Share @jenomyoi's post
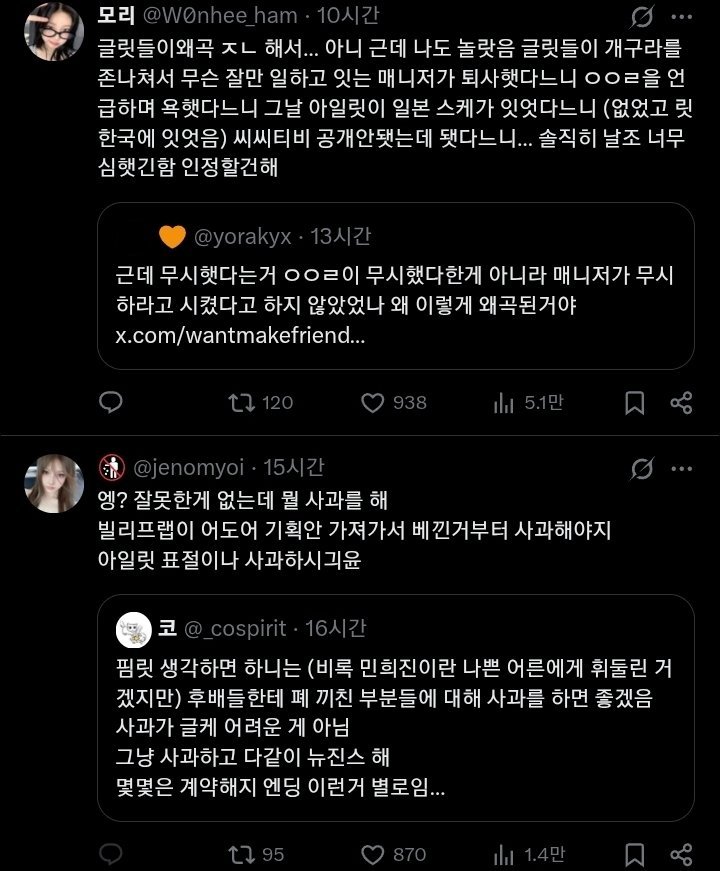This screenshot has width=720, height=871. click(681, 854)
